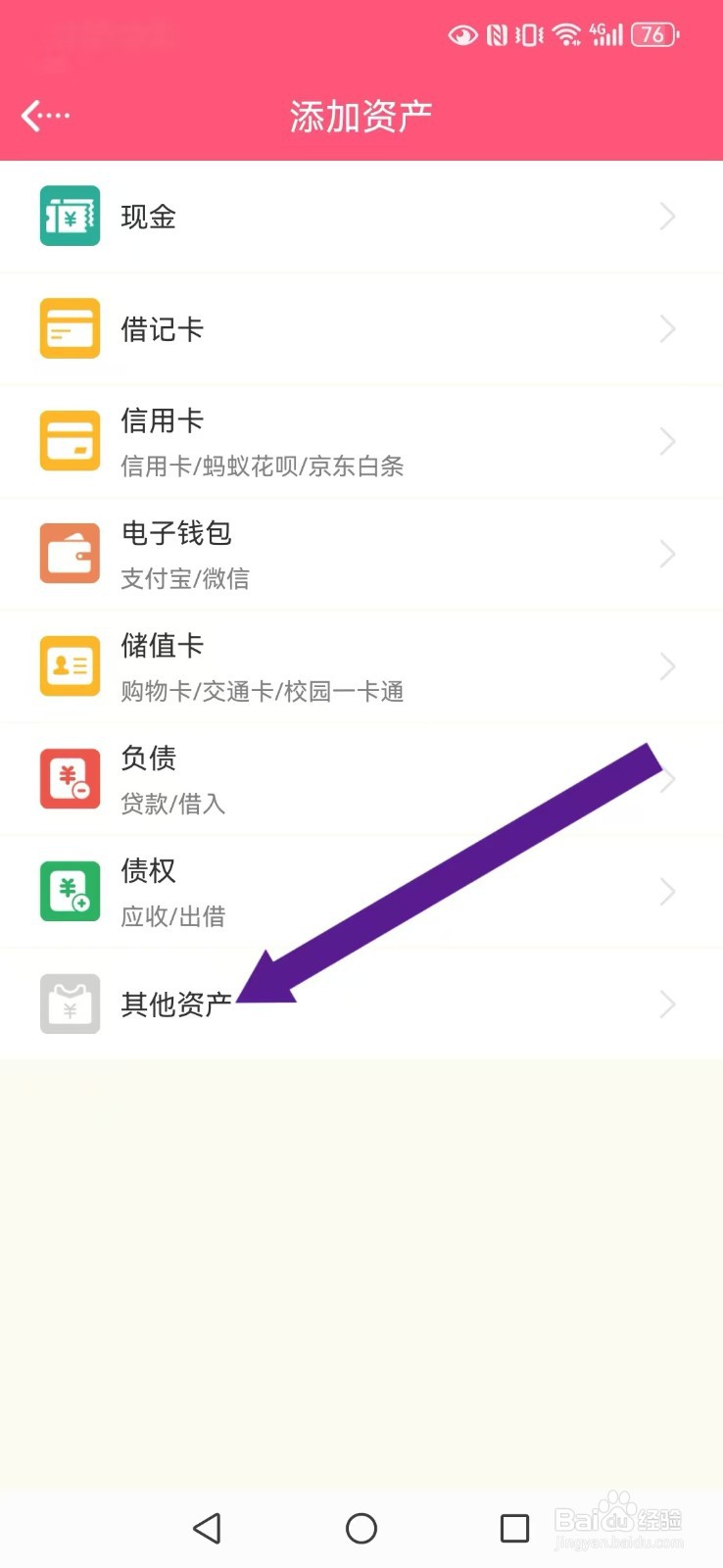Viewport: 723px width, 1568px height.
Task: Tap the red 负债 minus icon
Action: (x=70, y=778)
